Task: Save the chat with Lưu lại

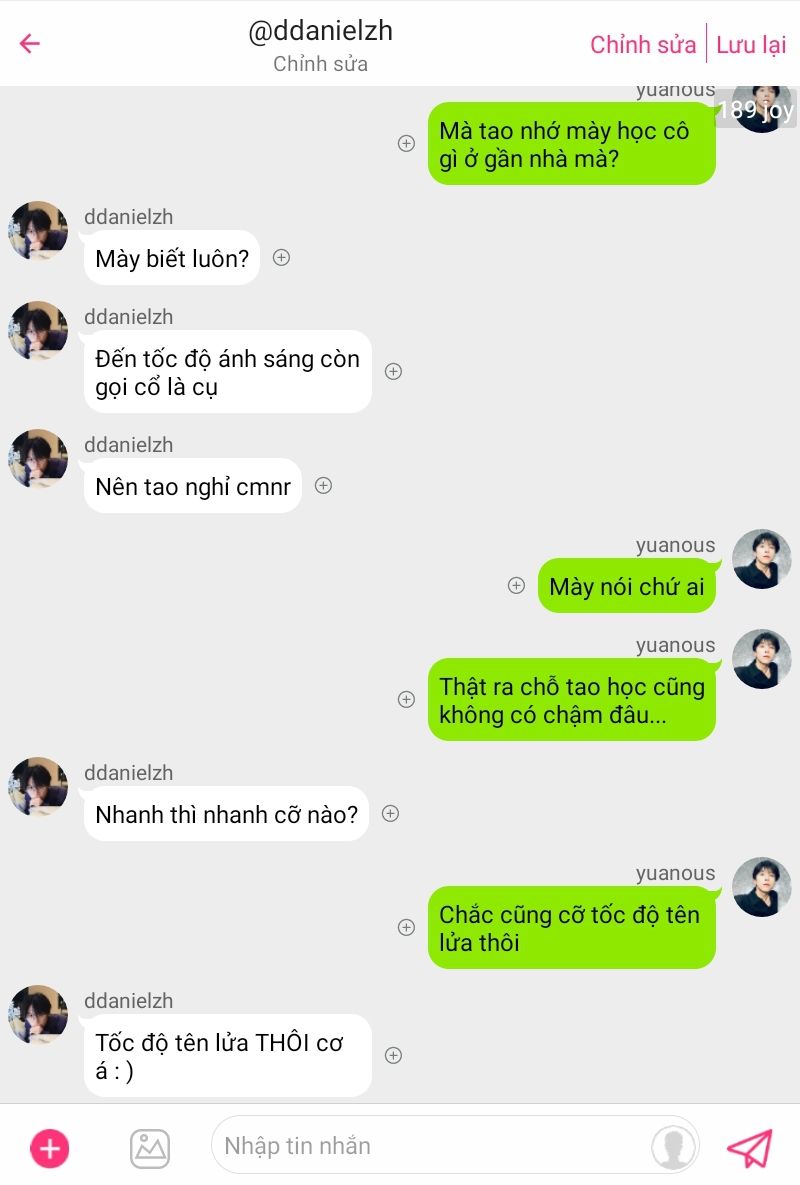Action: (751, 44)
